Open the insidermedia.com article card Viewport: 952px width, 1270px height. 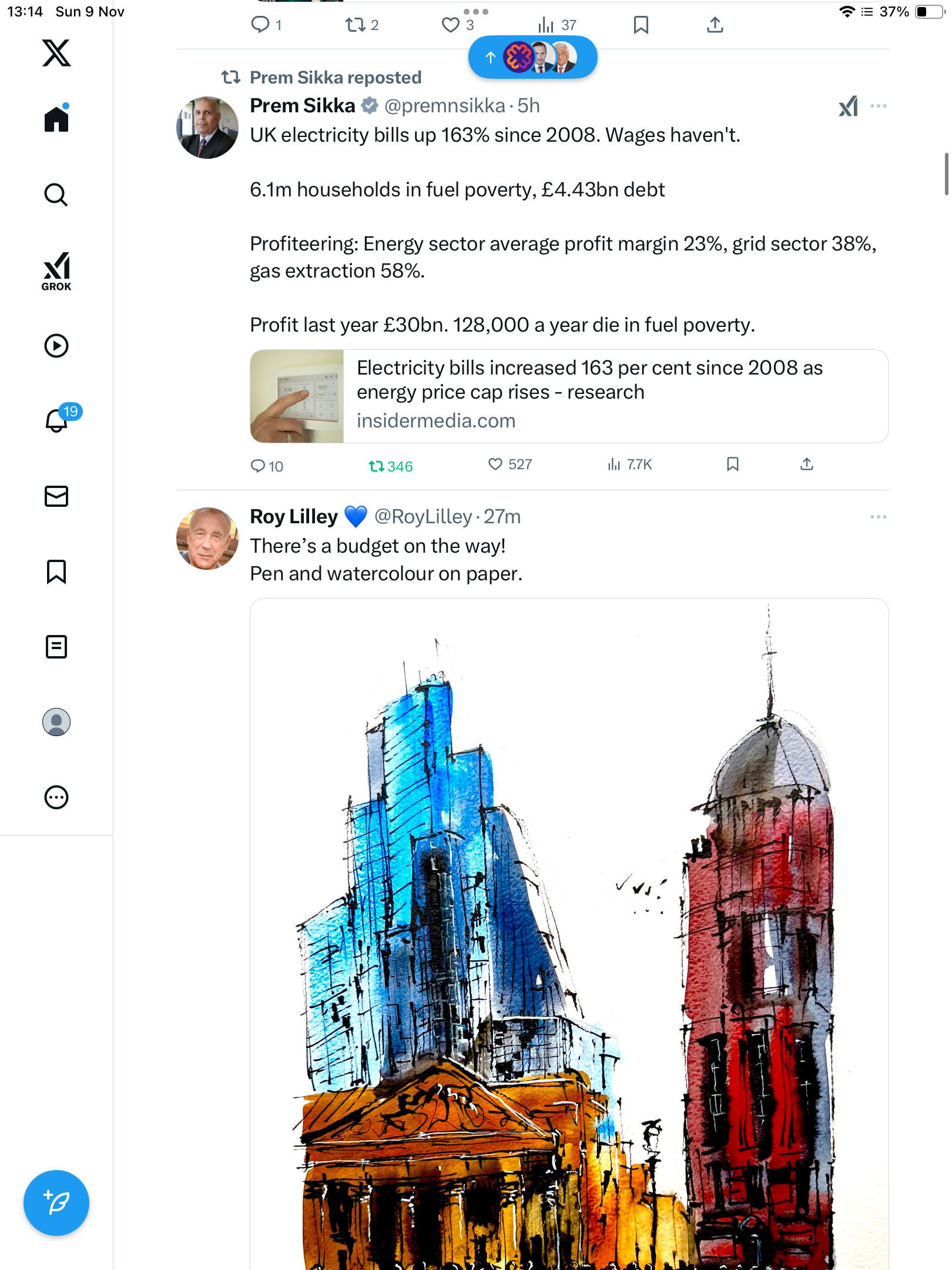pos(569,396)
